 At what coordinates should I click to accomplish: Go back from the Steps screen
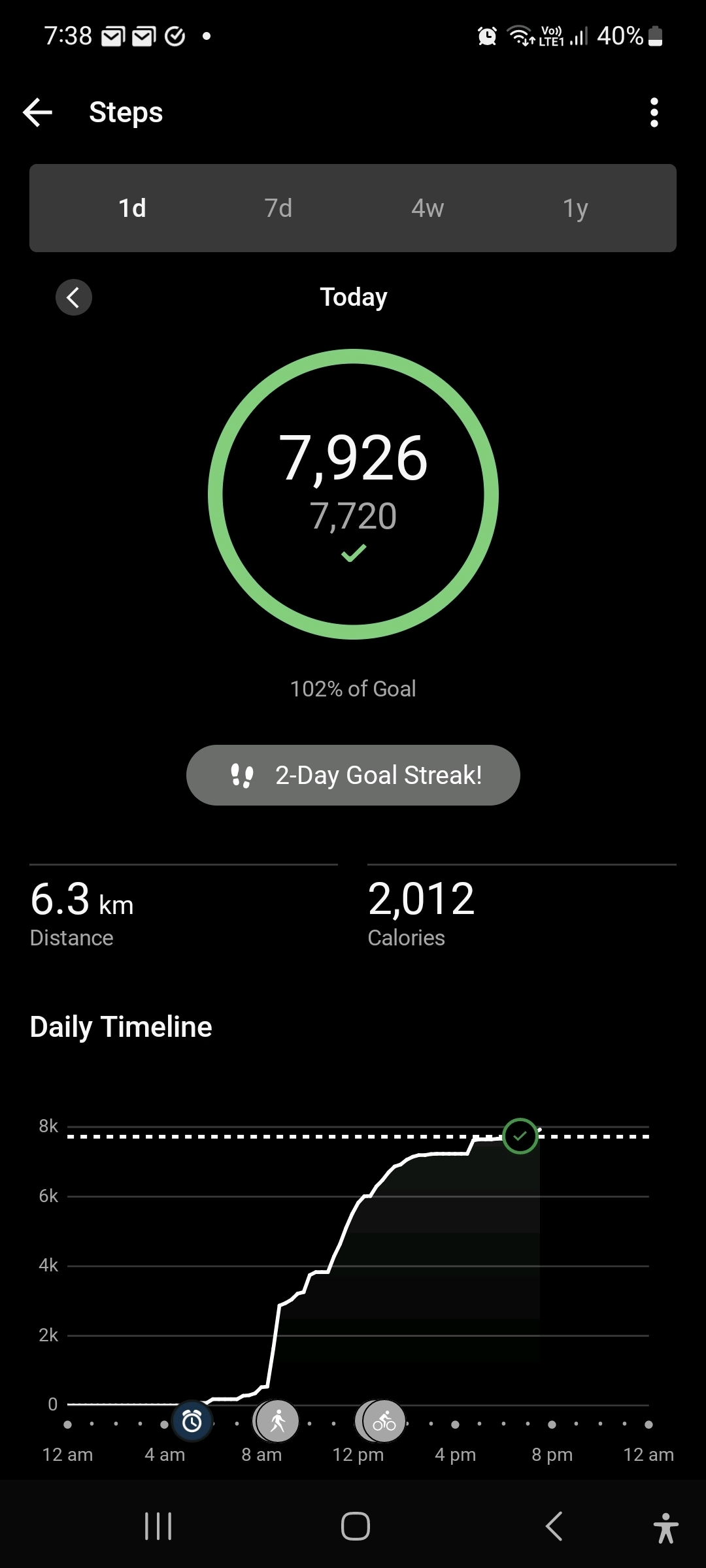click(x=38, y=112)
